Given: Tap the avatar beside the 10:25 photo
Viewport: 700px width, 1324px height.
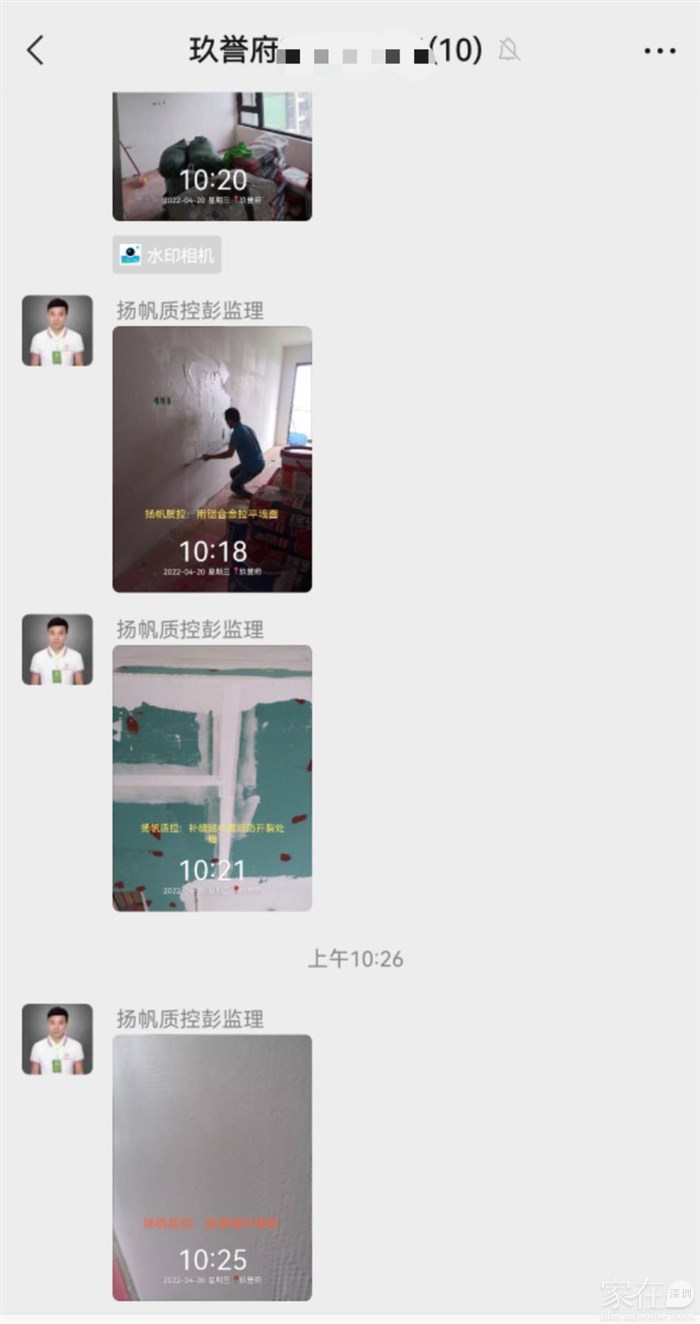Looking at the screenshot, I should click(57, 1039).
